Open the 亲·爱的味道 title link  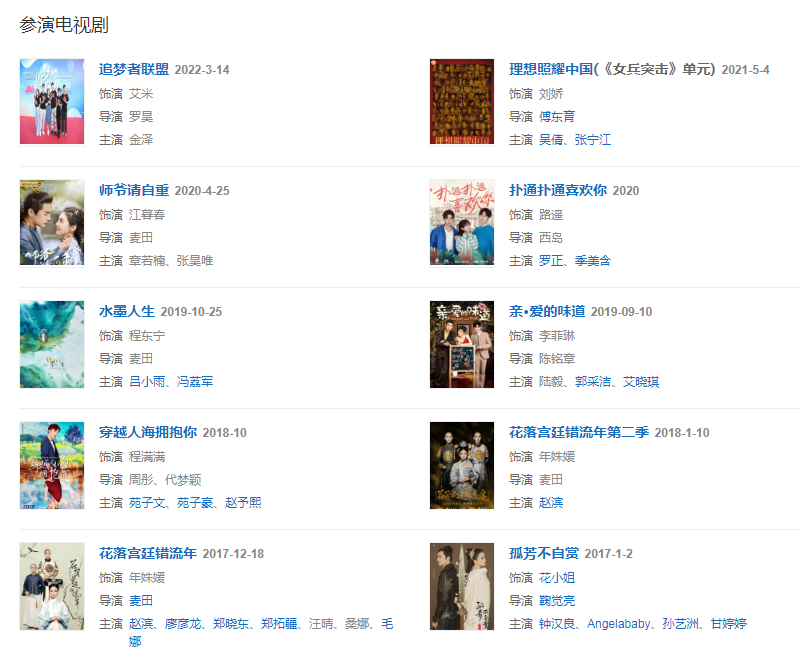coord(546,311)
